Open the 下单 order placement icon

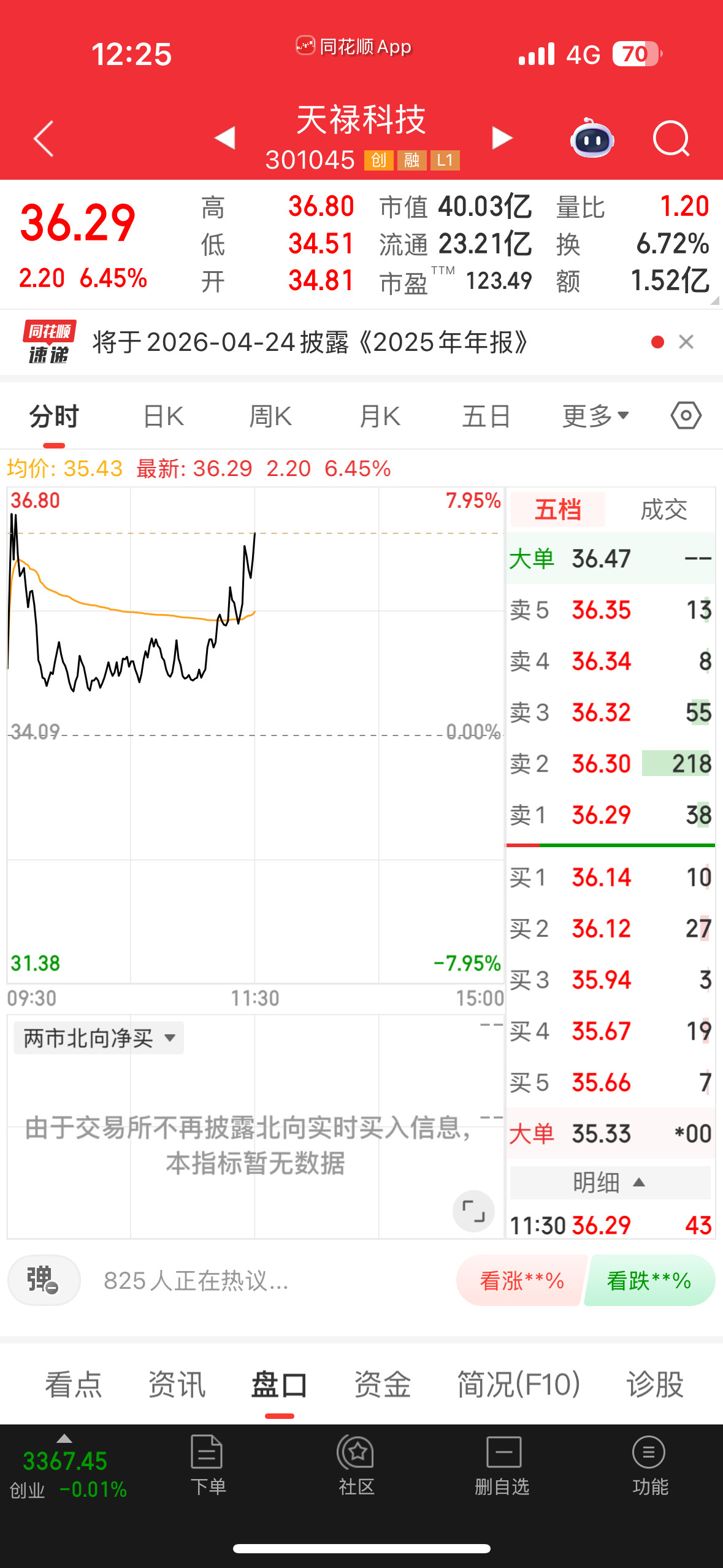[208, 1472]
